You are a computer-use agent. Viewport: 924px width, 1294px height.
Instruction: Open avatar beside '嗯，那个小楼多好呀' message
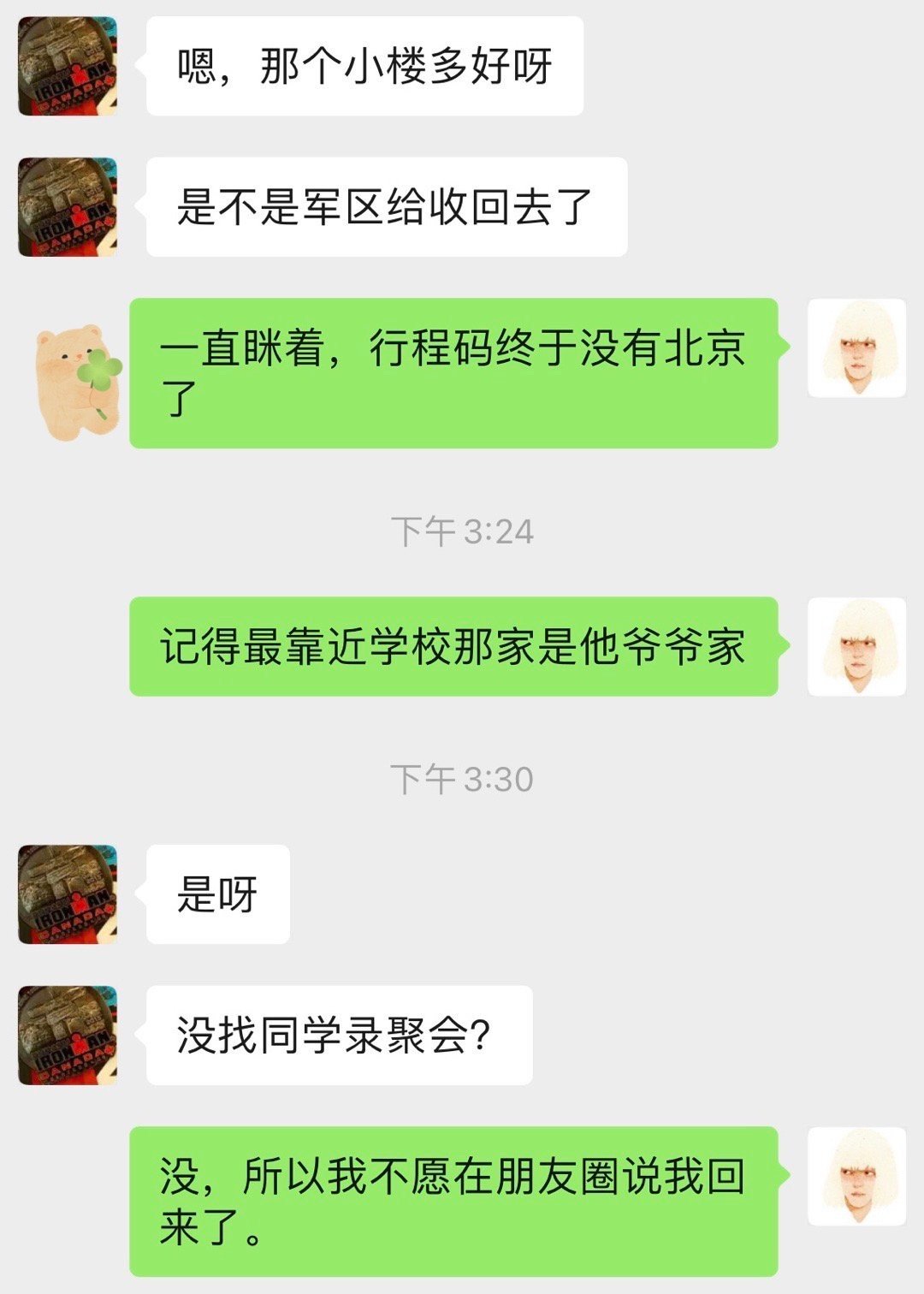click(68, 66)
